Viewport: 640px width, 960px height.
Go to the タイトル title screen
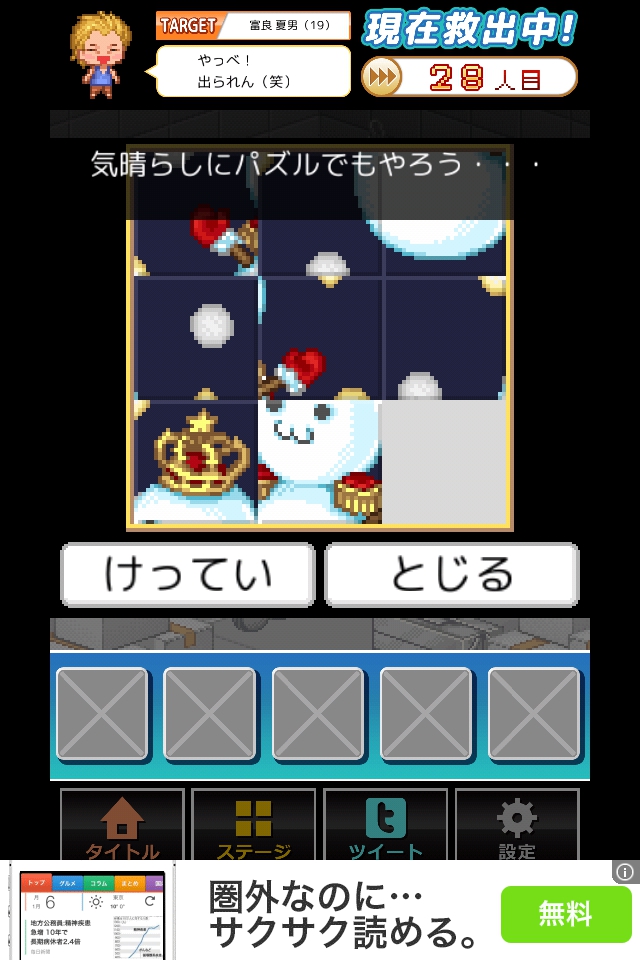click(x=122, y=825)
